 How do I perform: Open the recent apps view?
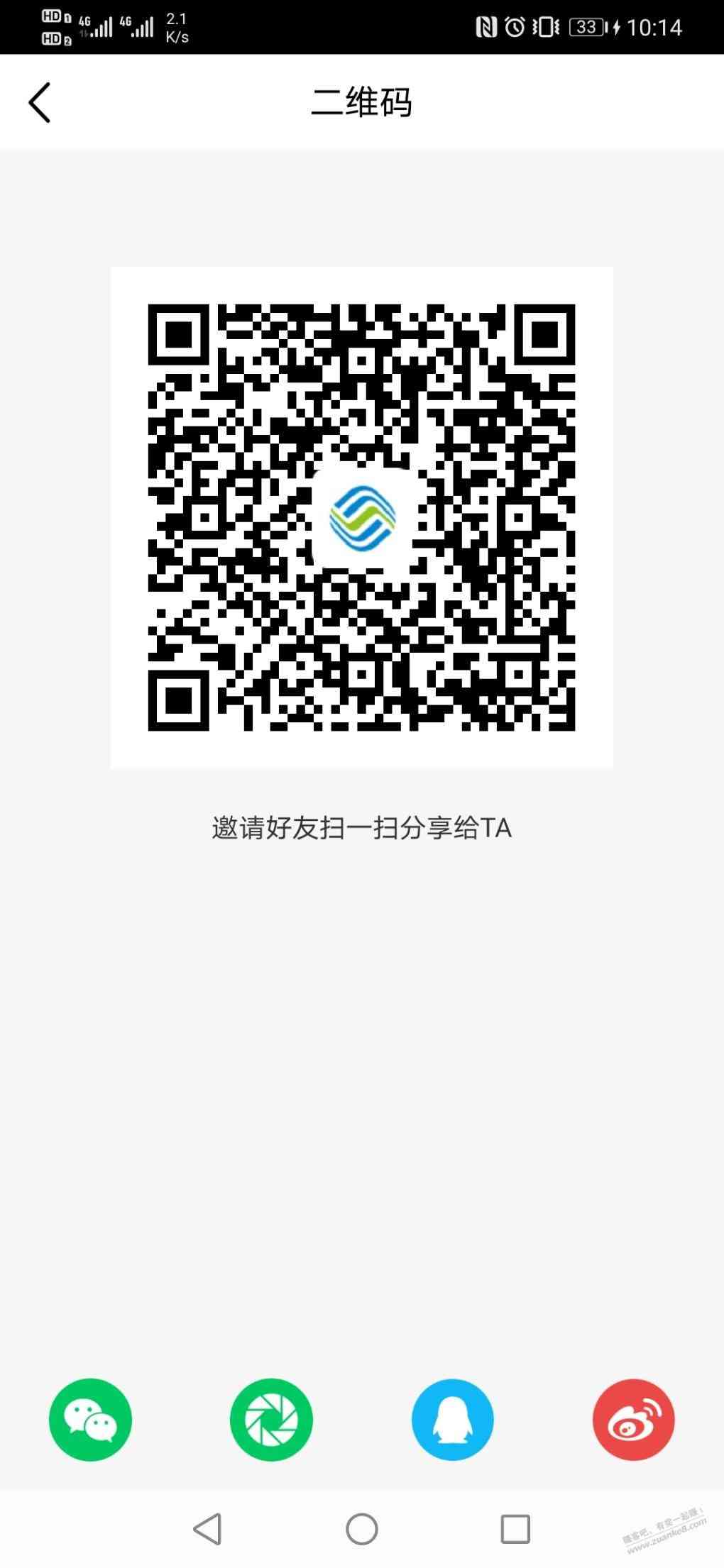(x=515, y=1529)
